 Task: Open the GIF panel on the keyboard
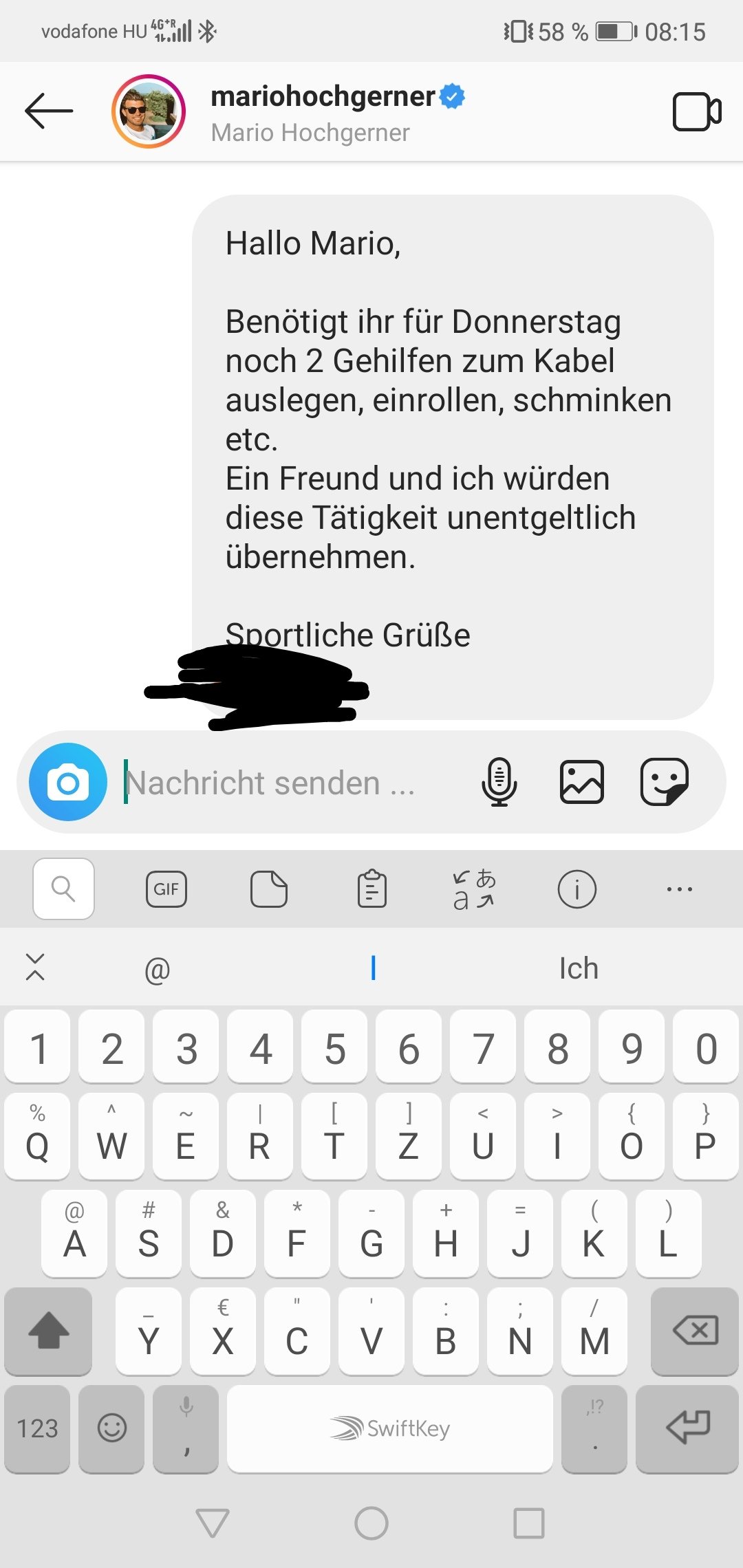(166, 889)
